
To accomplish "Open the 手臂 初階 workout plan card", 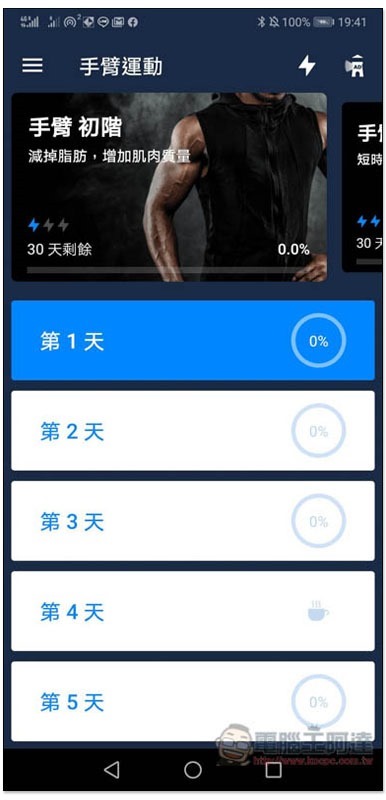I will click(x=169, y=187).
